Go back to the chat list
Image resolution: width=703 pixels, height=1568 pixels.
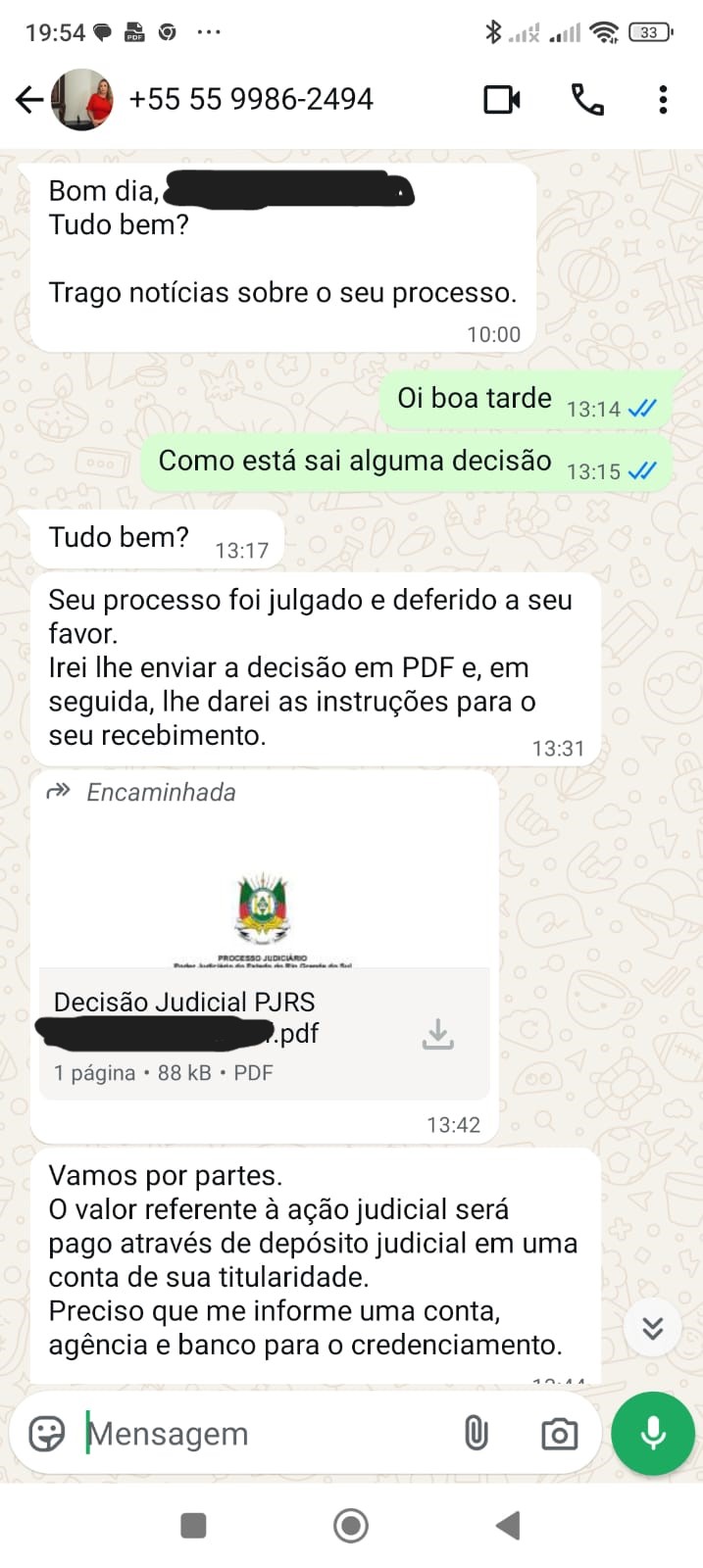pyautogui.click(x=28, y=99)
